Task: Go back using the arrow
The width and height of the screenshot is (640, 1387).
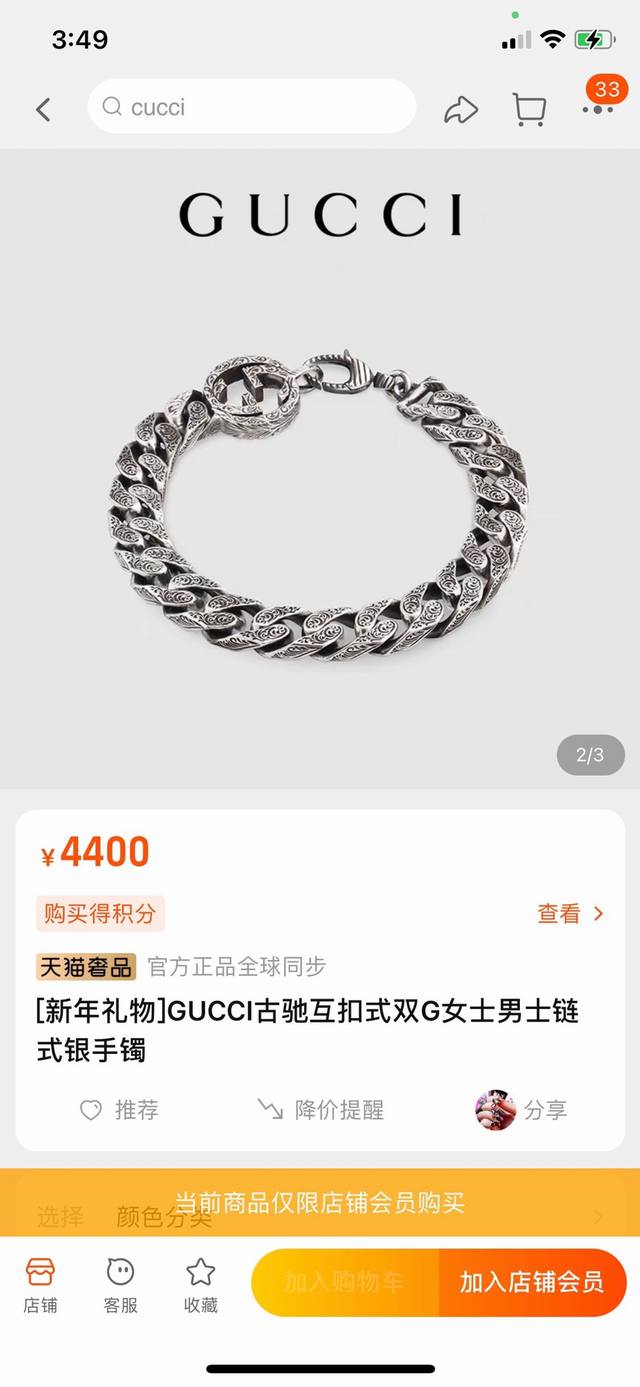Action: [x=43, y=109]
